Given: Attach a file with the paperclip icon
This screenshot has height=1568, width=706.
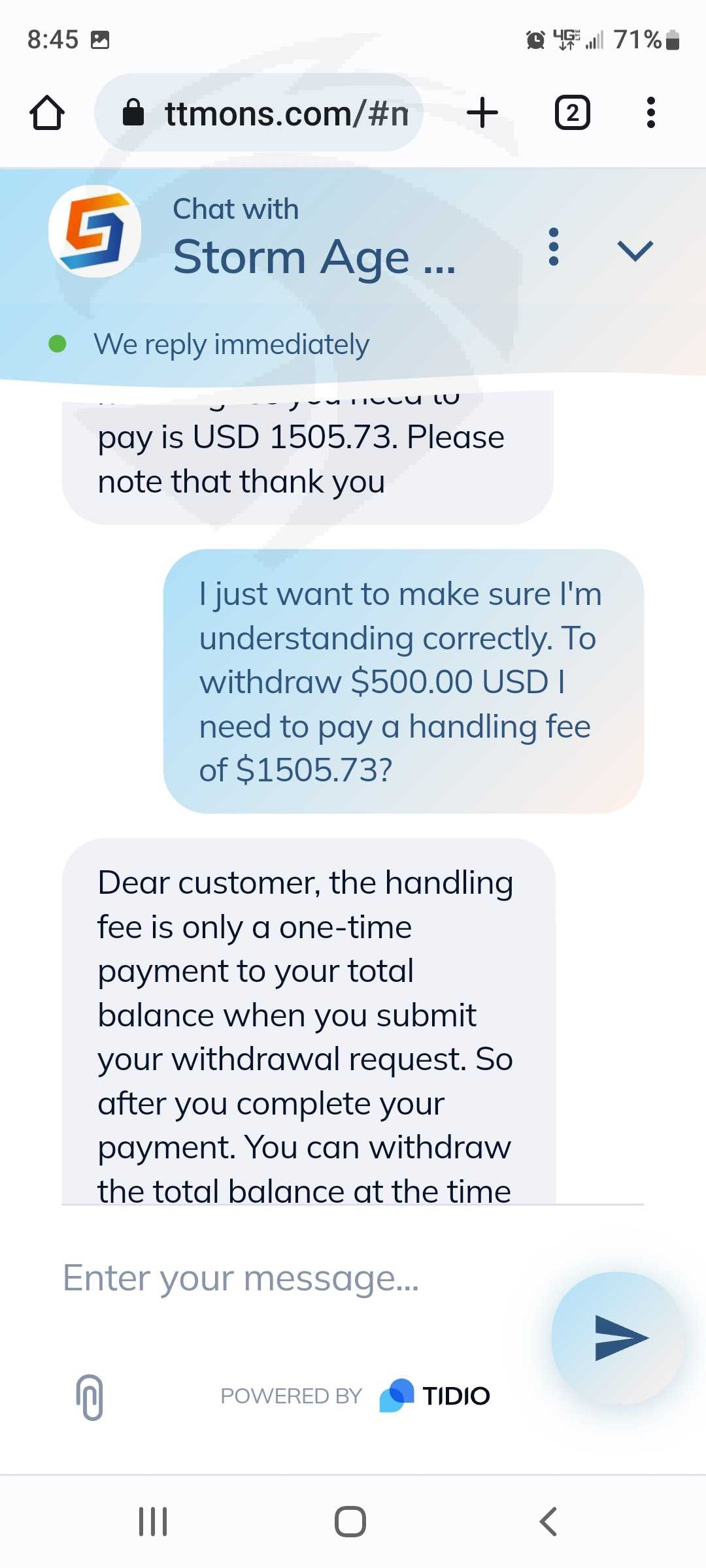Looking at the screenshot, I should (90, 1397).
